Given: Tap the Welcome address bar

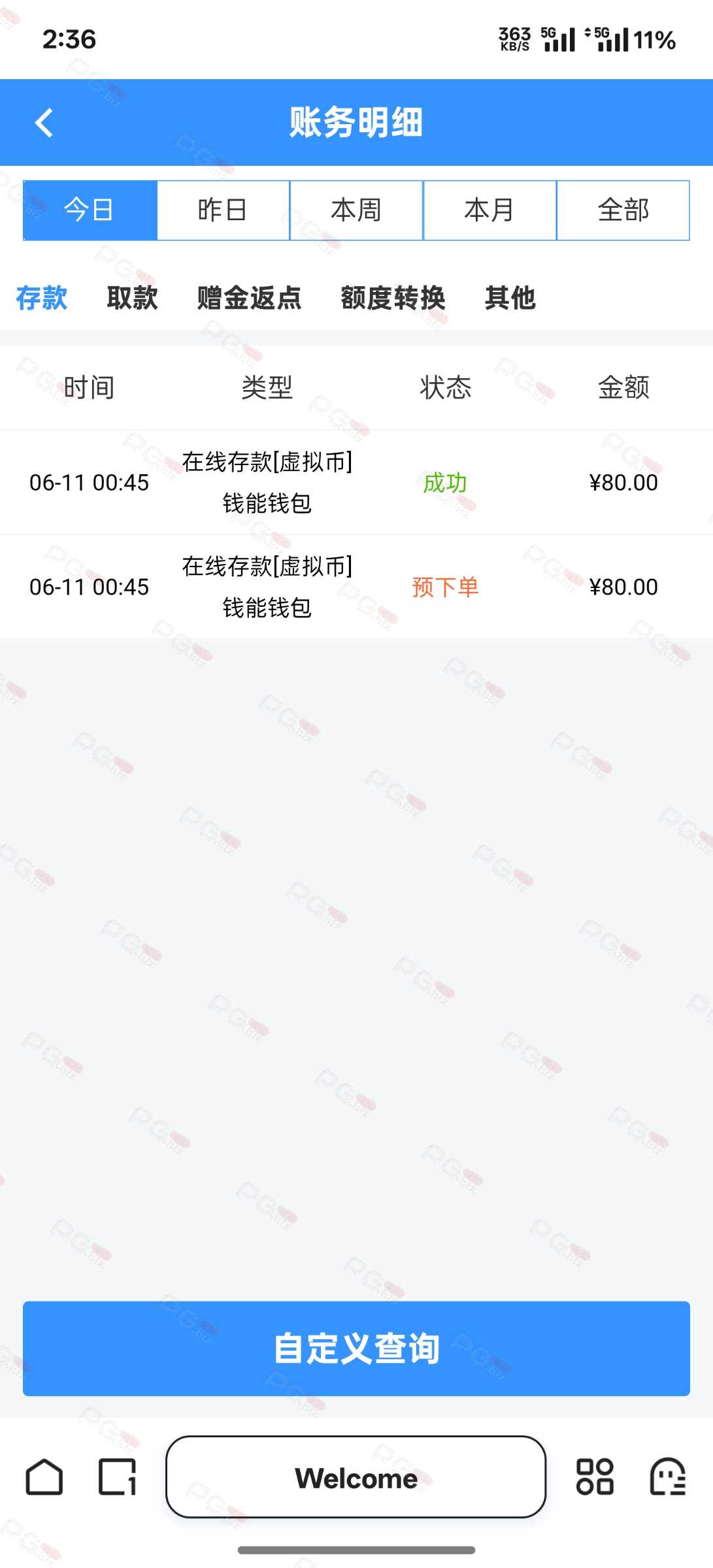Looking at the screenshot, I should point(356,1477).
